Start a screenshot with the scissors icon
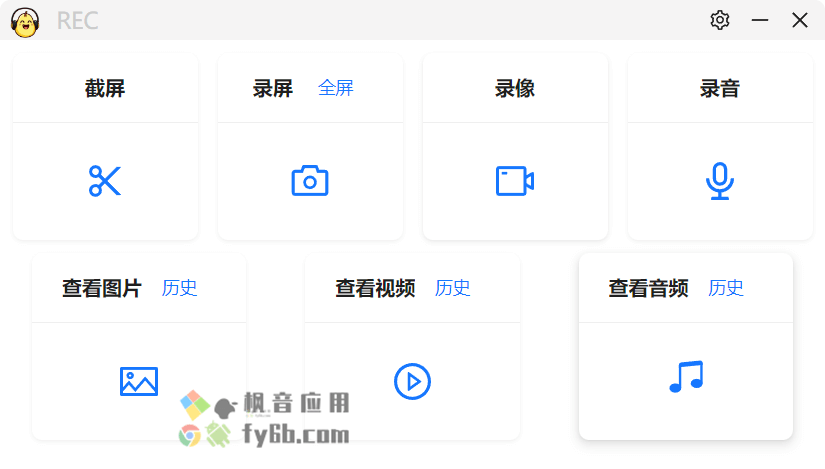 [x=105, y=181]
